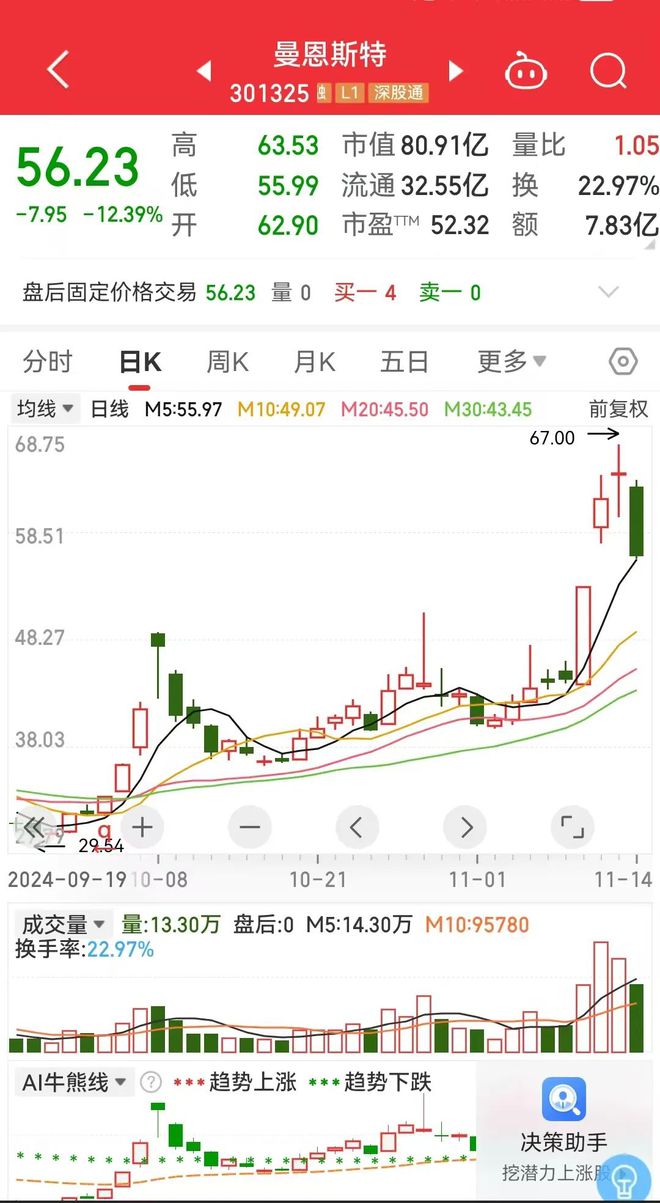Zoom out the chart with minus button

point(250,827)
